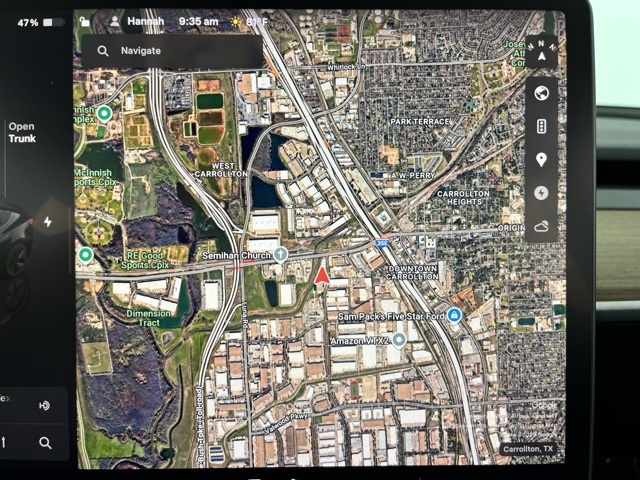Toggle the weather cloud overlay
Image resolution: width=640 pixels, height=480 pixels.
pyautogui.click(x=541, y=226)
